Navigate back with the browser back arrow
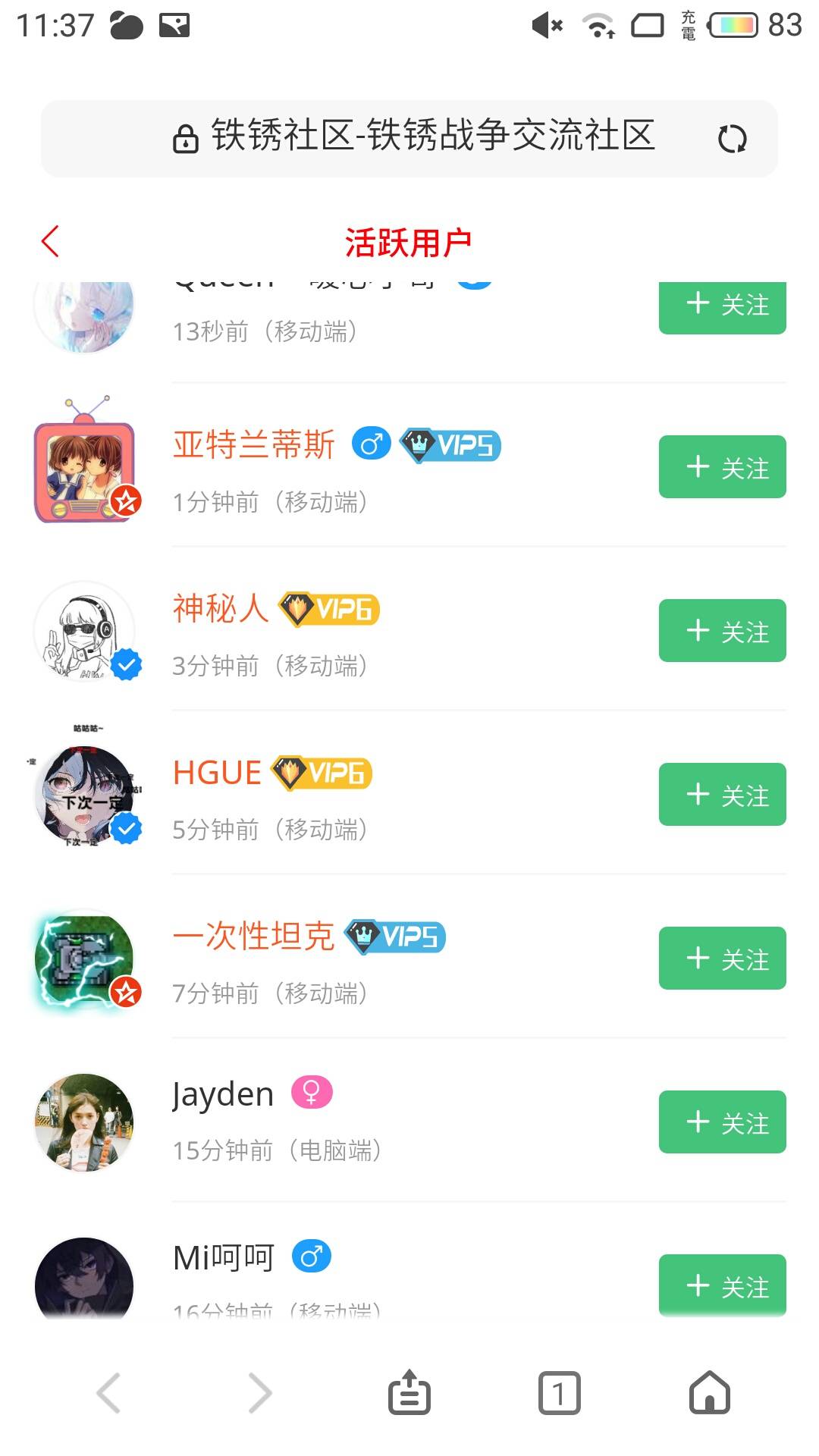Screen dimensions: 819x1456 coord(109,1393)
